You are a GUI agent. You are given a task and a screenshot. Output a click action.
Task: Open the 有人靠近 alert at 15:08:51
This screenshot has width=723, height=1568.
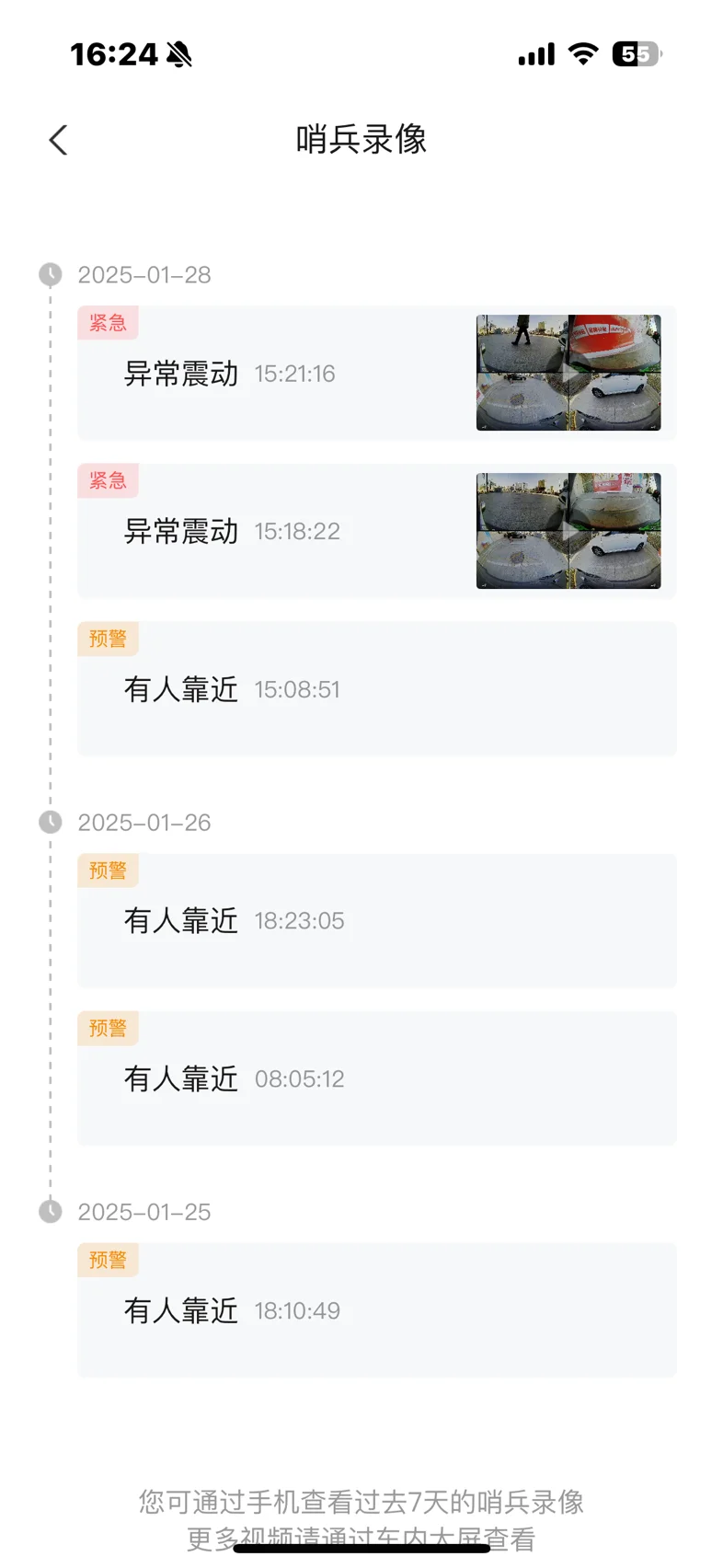point(376,689)
